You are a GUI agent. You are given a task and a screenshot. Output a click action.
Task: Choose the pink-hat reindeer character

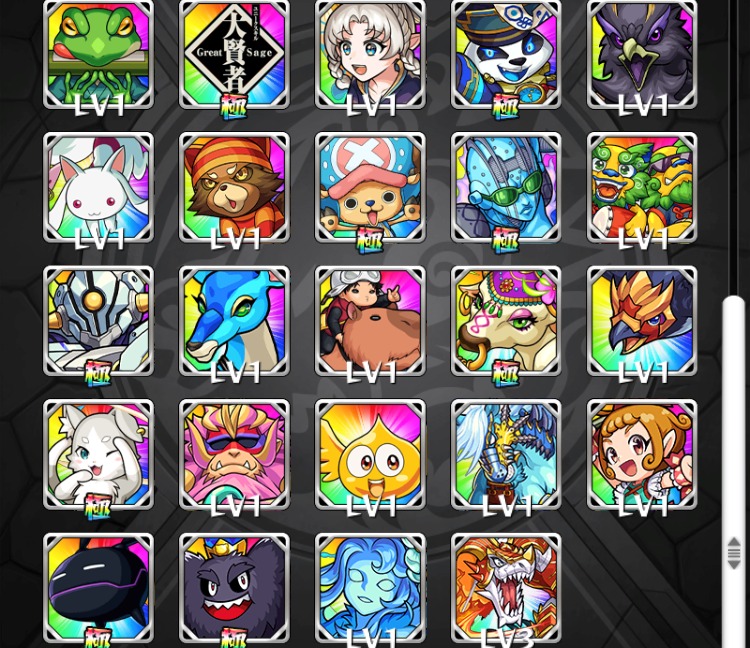[x=370, y=187]
